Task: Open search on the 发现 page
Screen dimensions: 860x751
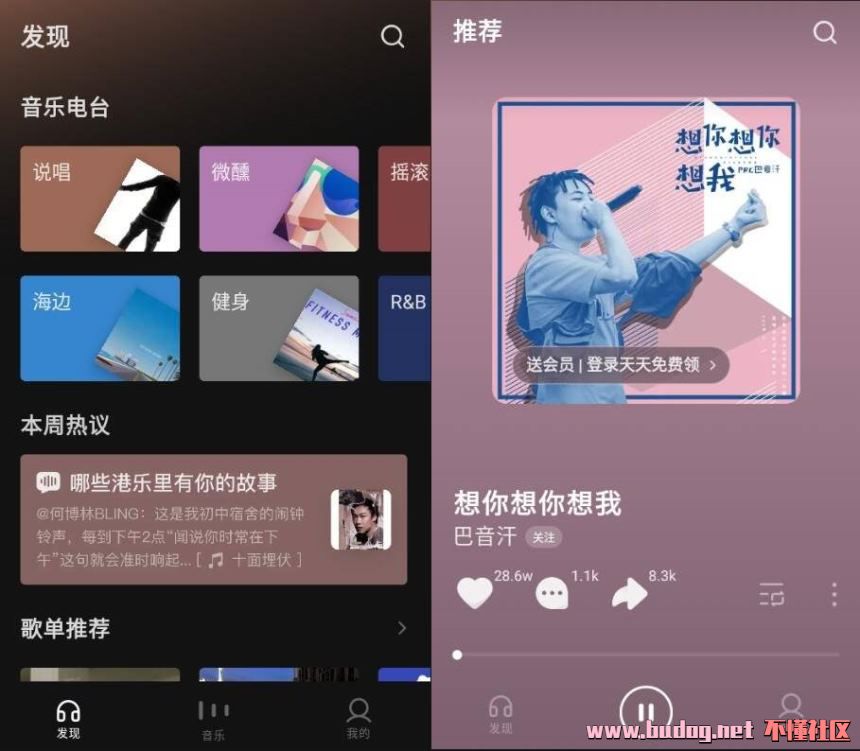Action: click(x=393, y=37)
